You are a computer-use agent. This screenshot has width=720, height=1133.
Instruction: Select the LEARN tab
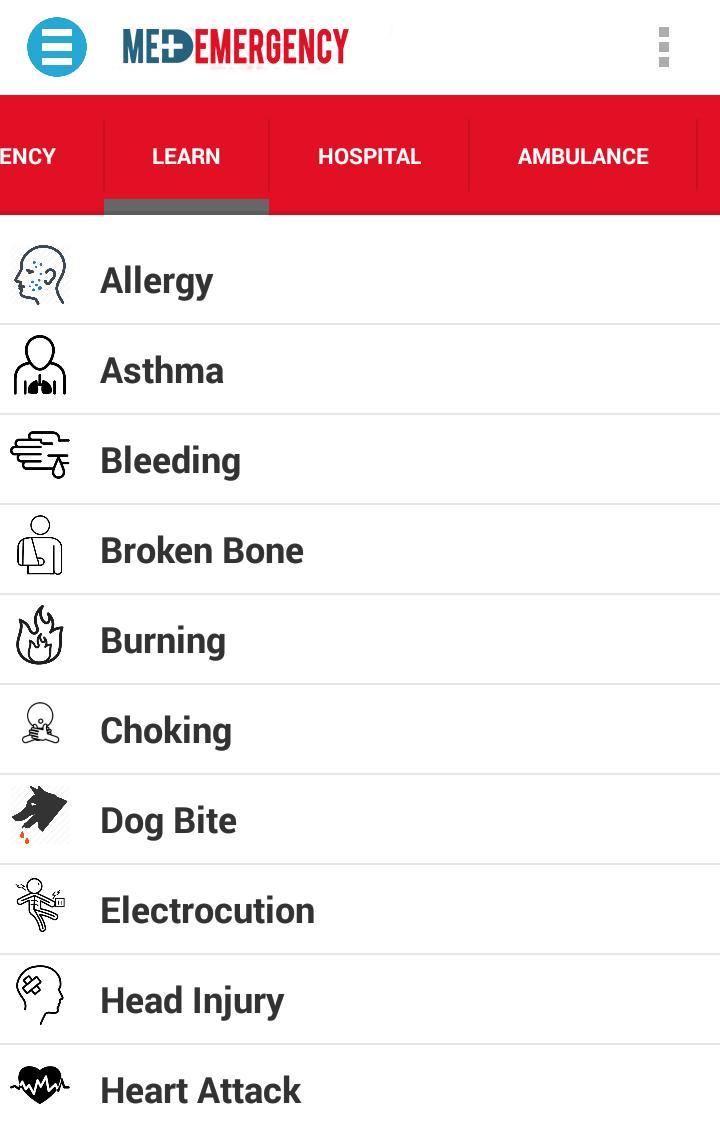(x=186, y=156)
